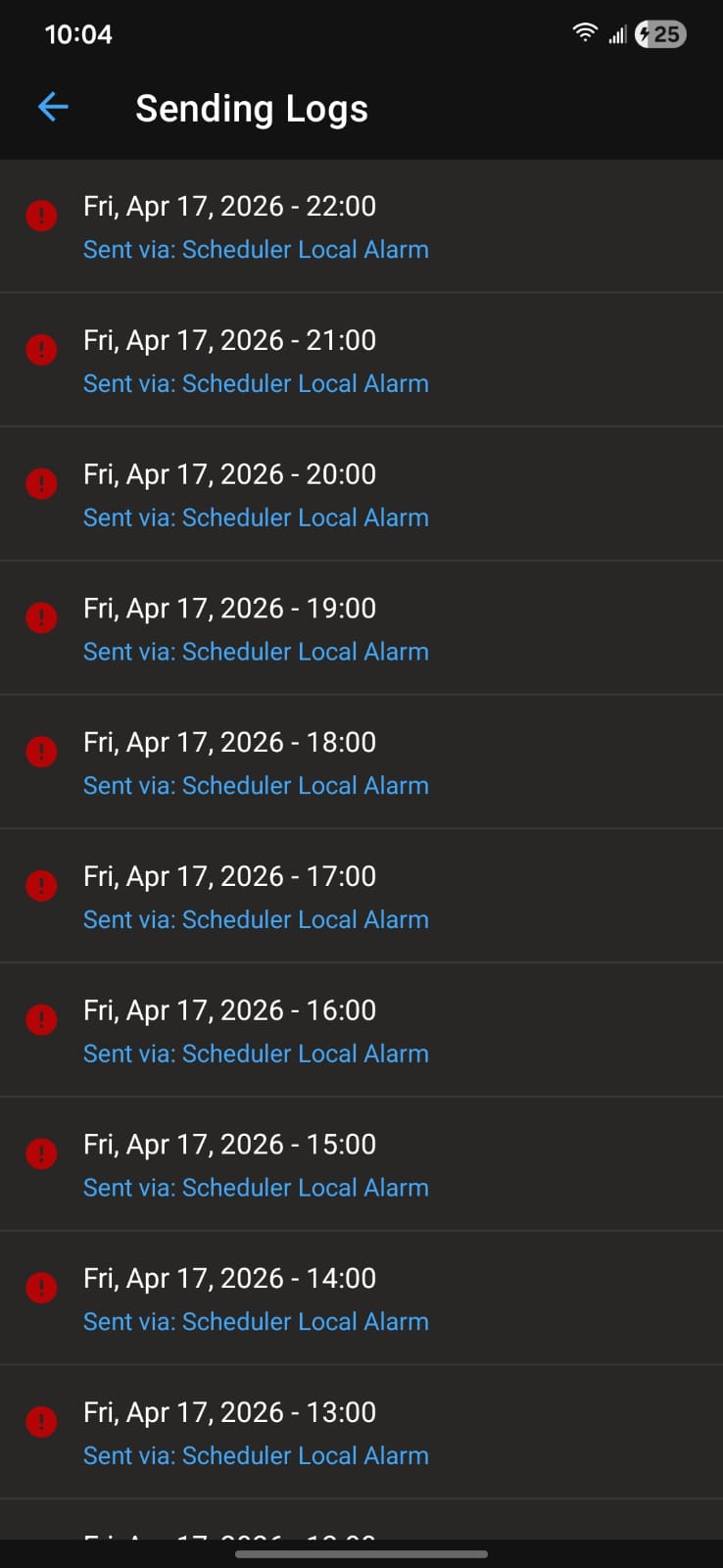The height and width of the screenshot is (1568, 723).
Task: Click the clock showing 10:04 in status bar
Action: [78, 33]
